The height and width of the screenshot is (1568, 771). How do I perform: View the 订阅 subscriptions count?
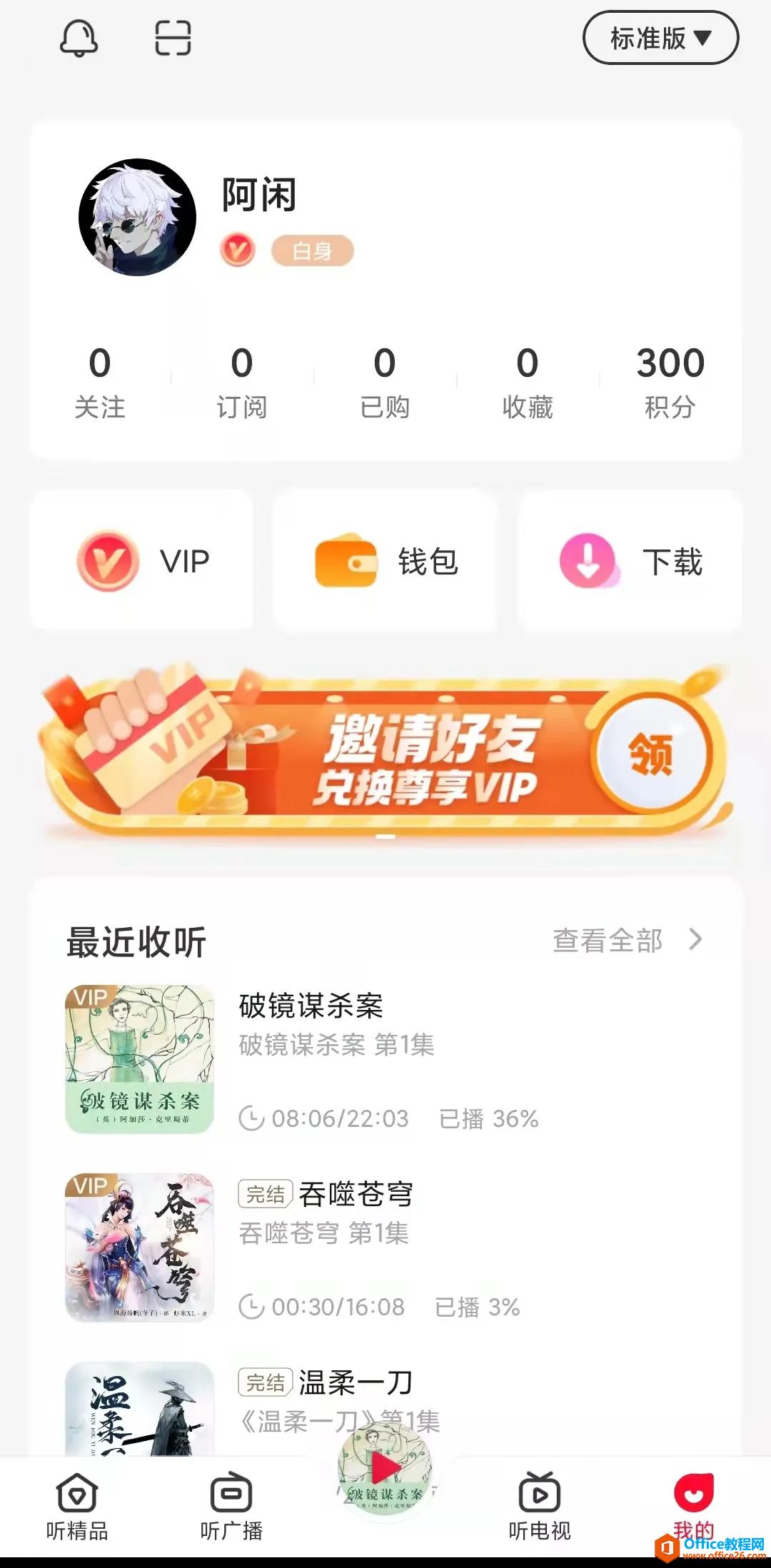[242, 382]
